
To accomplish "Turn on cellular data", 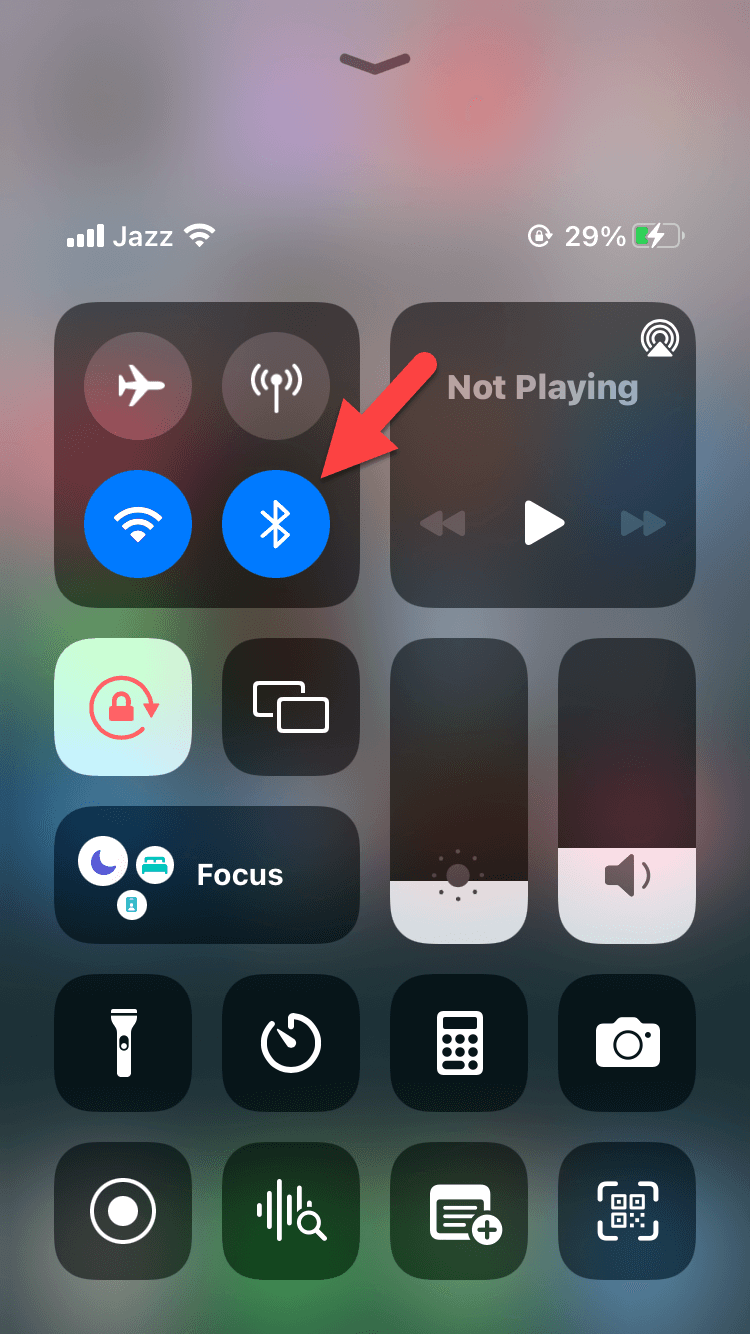I will (275, 386).
